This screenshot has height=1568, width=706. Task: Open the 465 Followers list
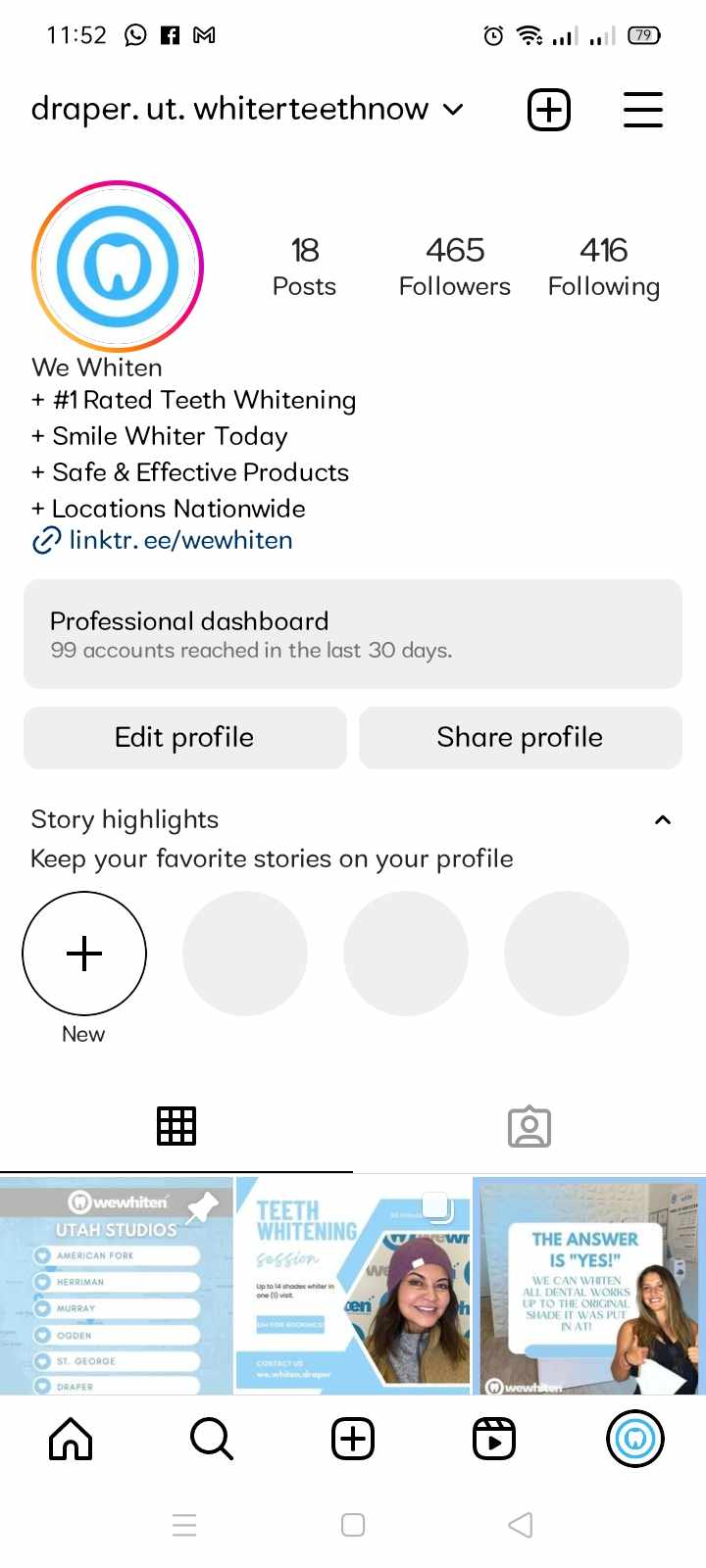454,266
